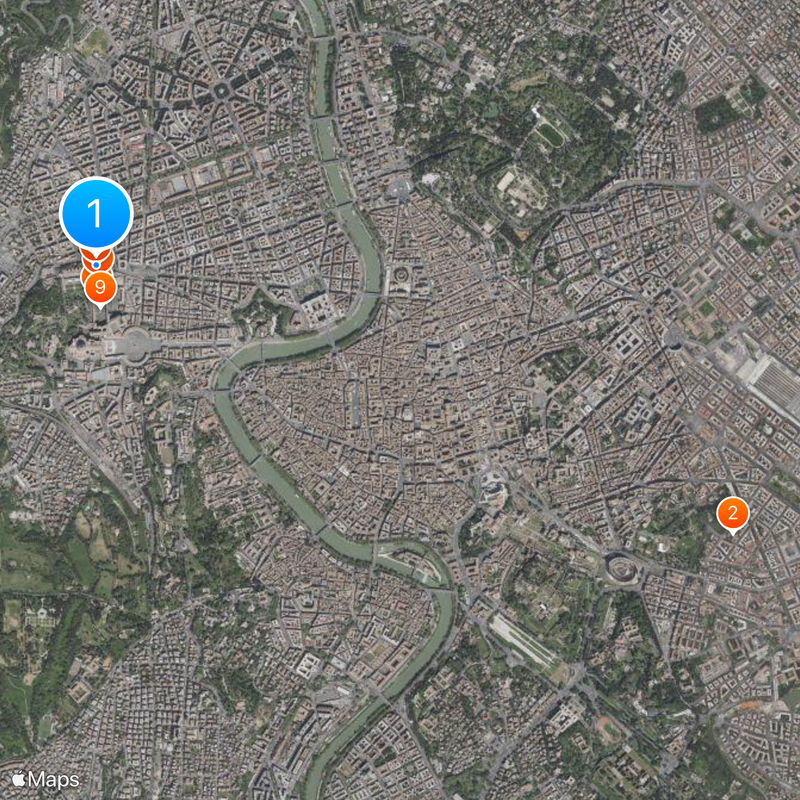Viewport: 800px width, 800px height.
Task: Select the orange map pin numbered 9
Action: click(99, 288)
